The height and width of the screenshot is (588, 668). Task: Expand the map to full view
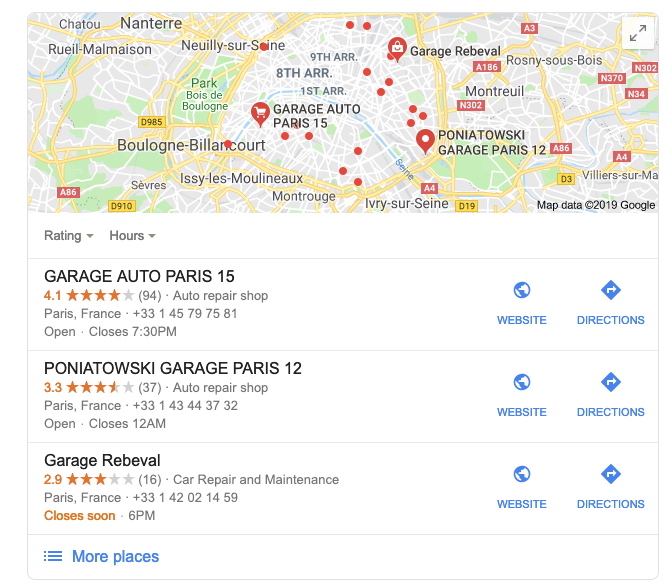(637, 34)
